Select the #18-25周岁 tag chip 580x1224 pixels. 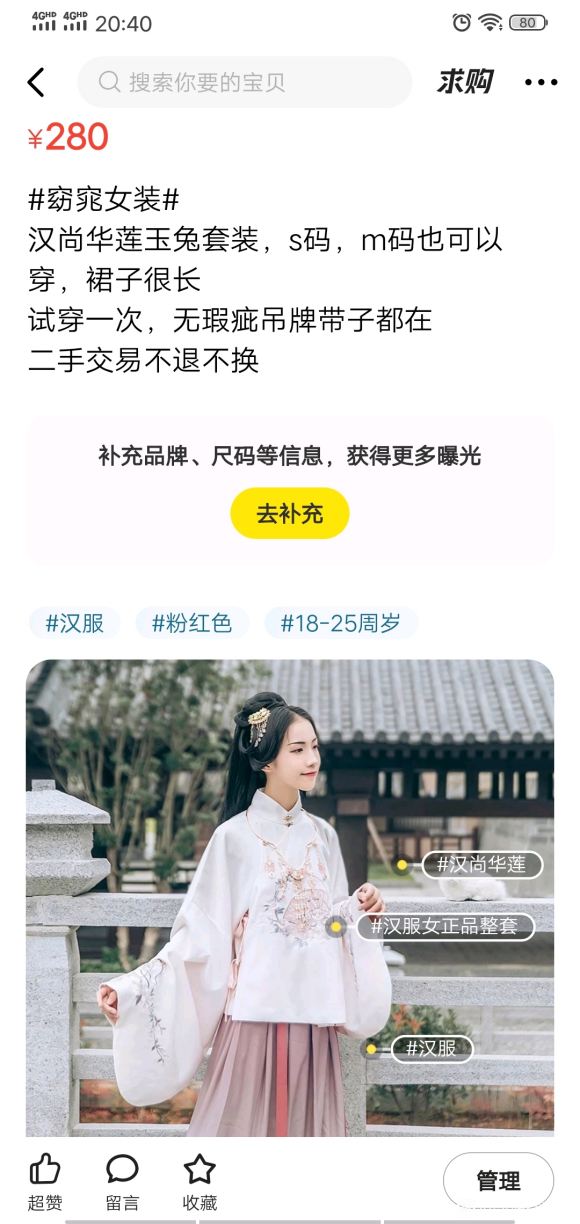click(341, 623)
